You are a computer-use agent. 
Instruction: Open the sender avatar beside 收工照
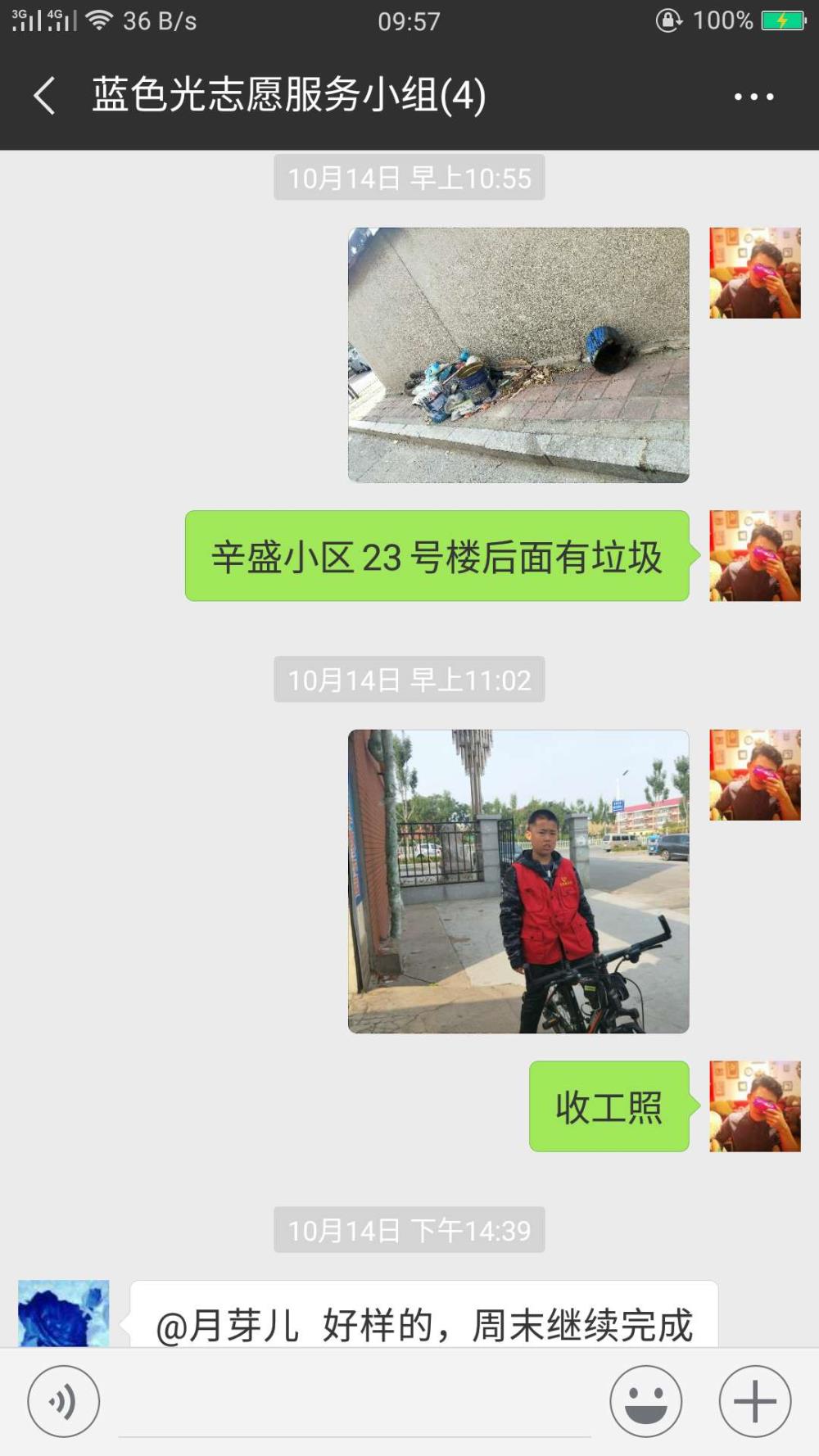coord(755,1106)
